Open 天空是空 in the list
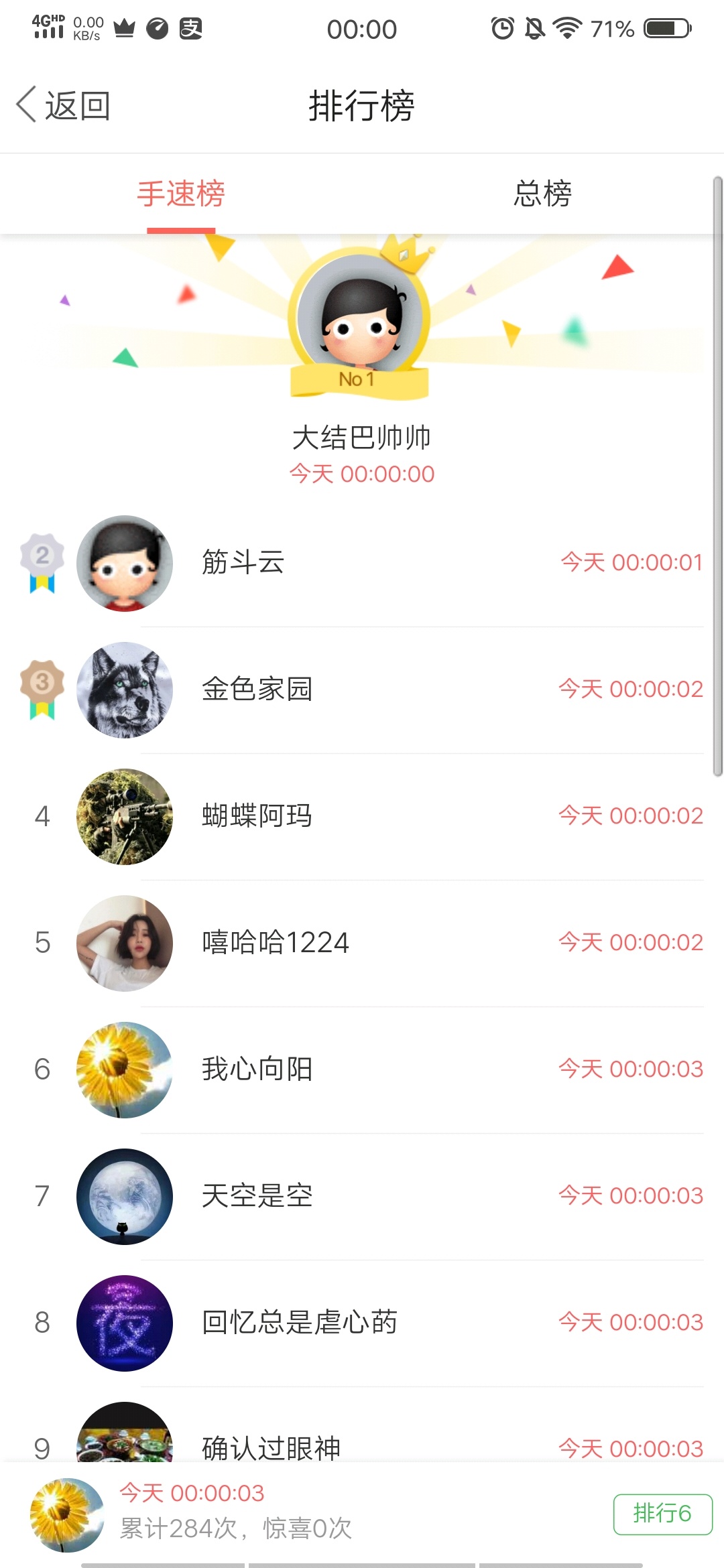Screen dimensions: 724x1568 click(362, 1196)
